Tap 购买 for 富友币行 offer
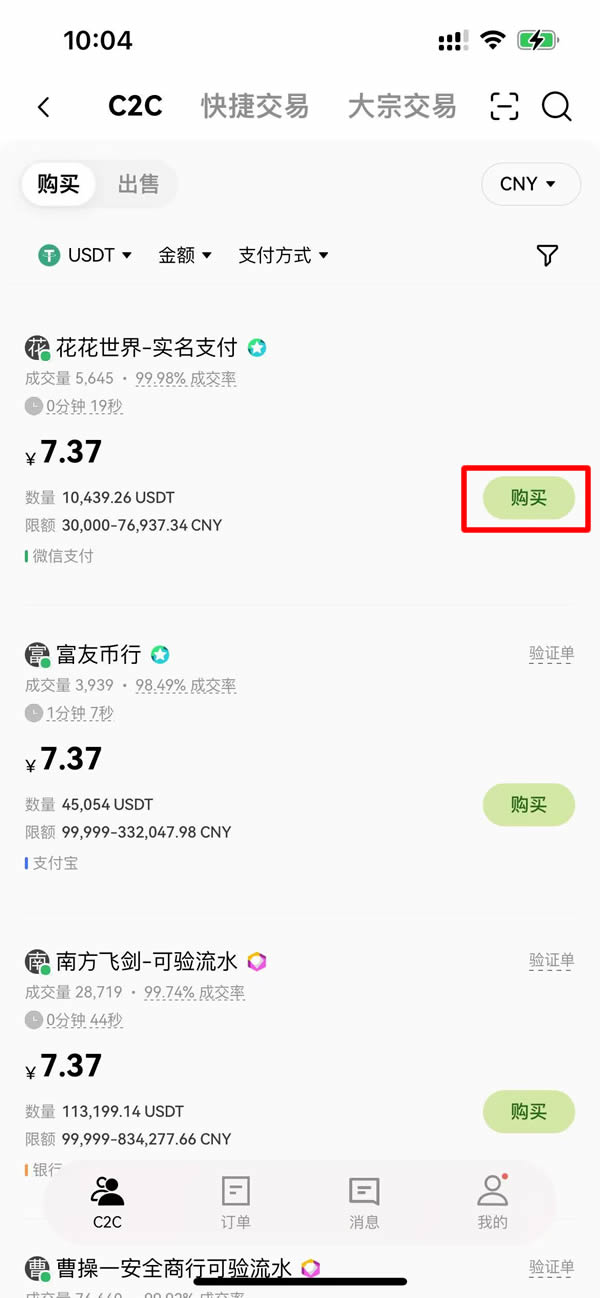Image resolution: width=600 pixels, height=1298 pixels. [x=528, y=804]
